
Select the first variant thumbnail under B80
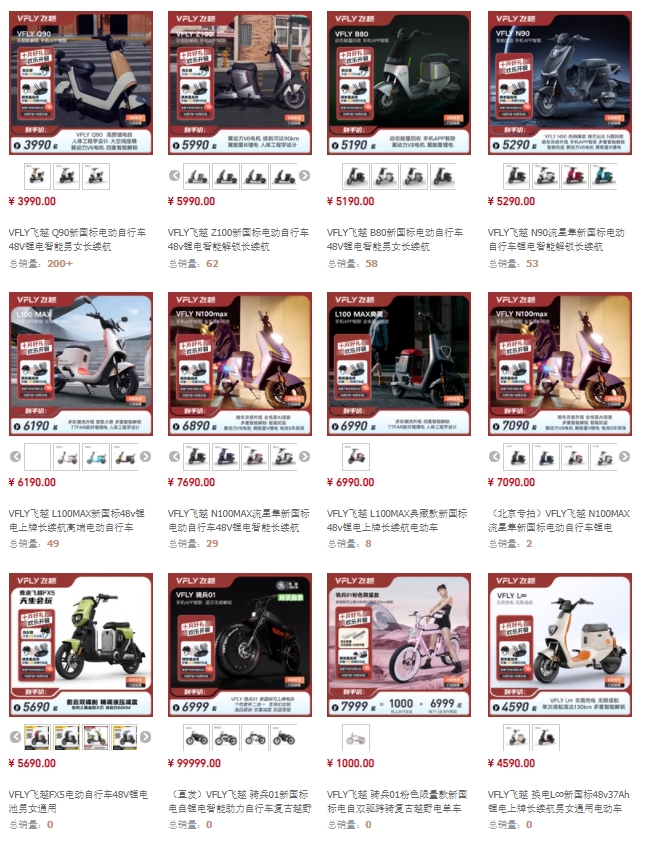356,176
